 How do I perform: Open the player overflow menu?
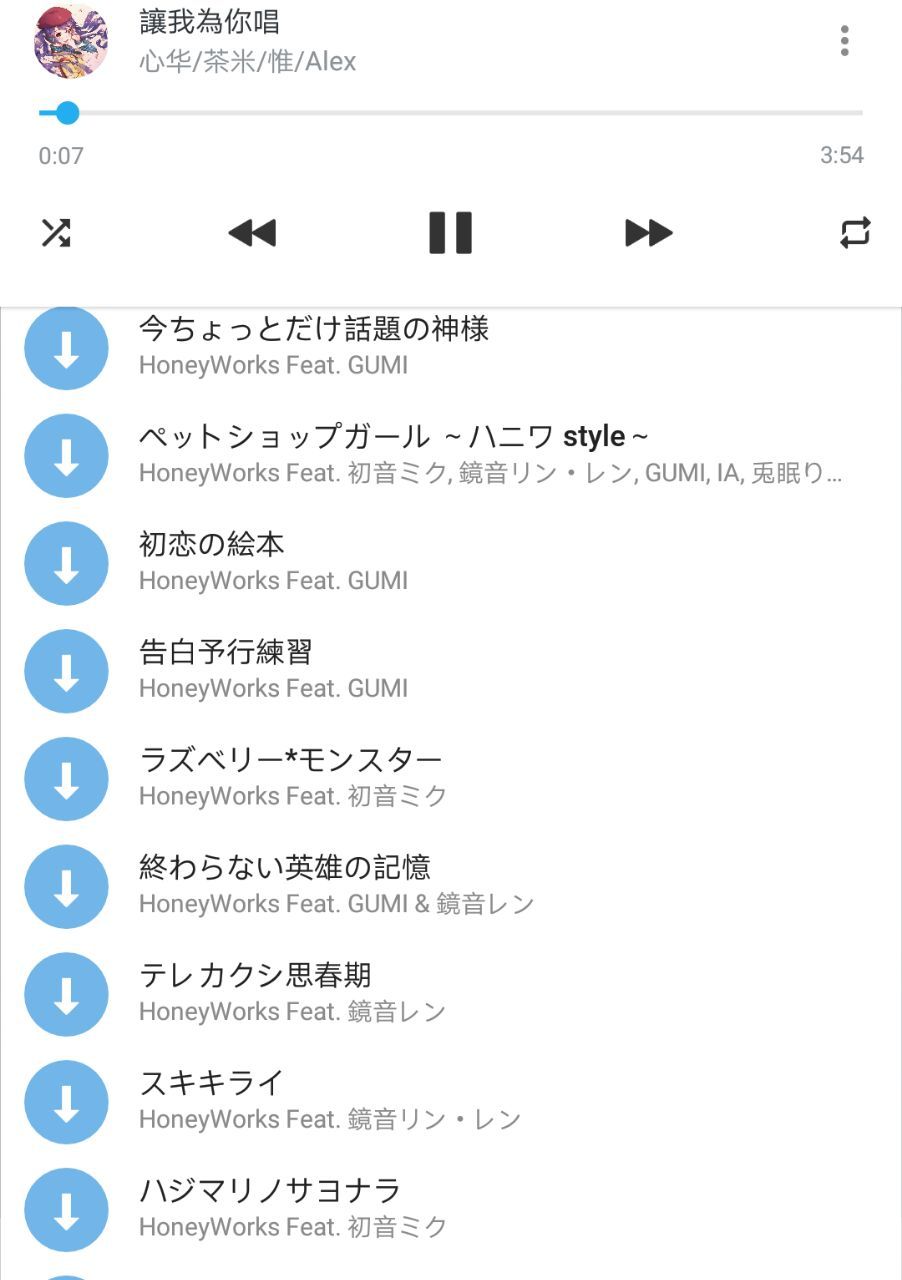point(845,41)
